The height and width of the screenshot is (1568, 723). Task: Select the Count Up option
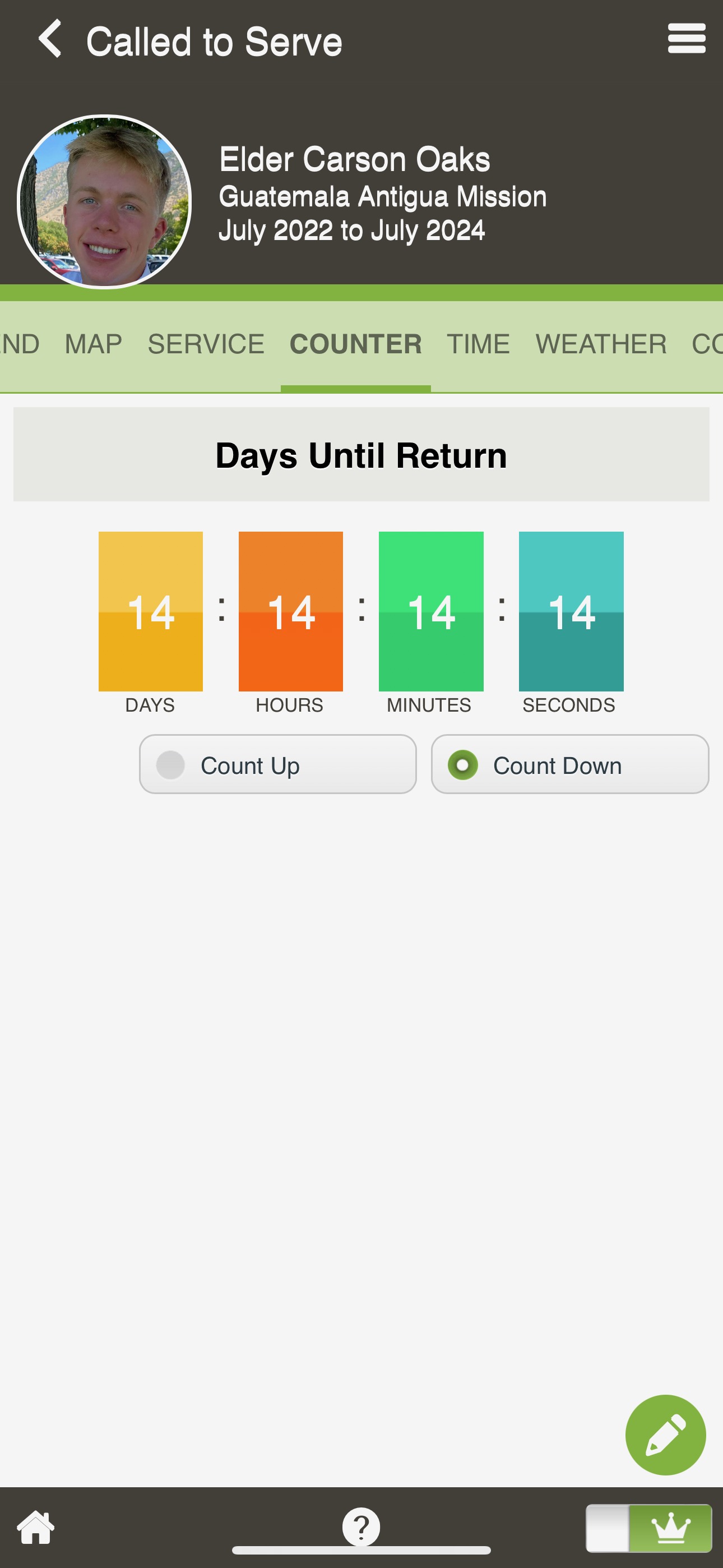[x=277, y=764]
